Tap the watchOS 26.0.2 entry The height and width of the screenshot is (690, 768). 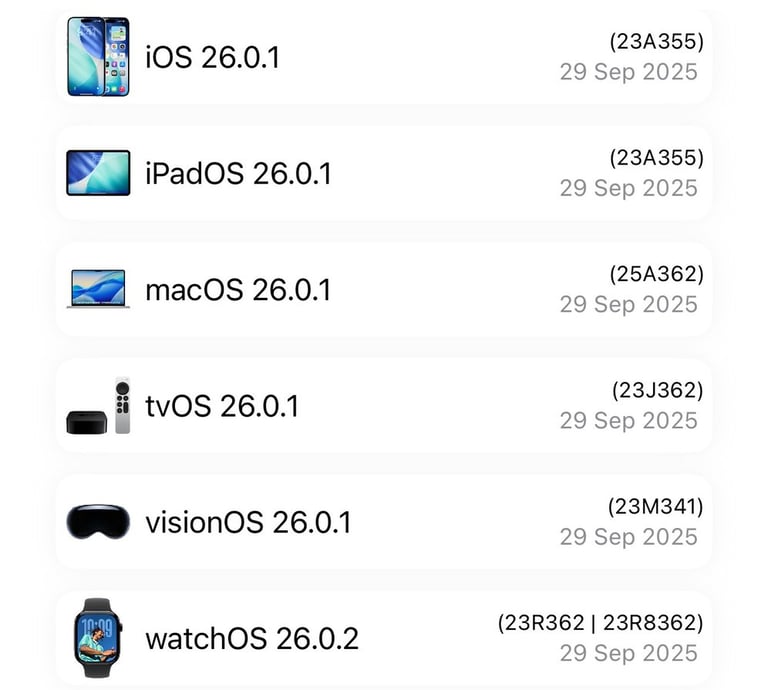tap(384, 638)
